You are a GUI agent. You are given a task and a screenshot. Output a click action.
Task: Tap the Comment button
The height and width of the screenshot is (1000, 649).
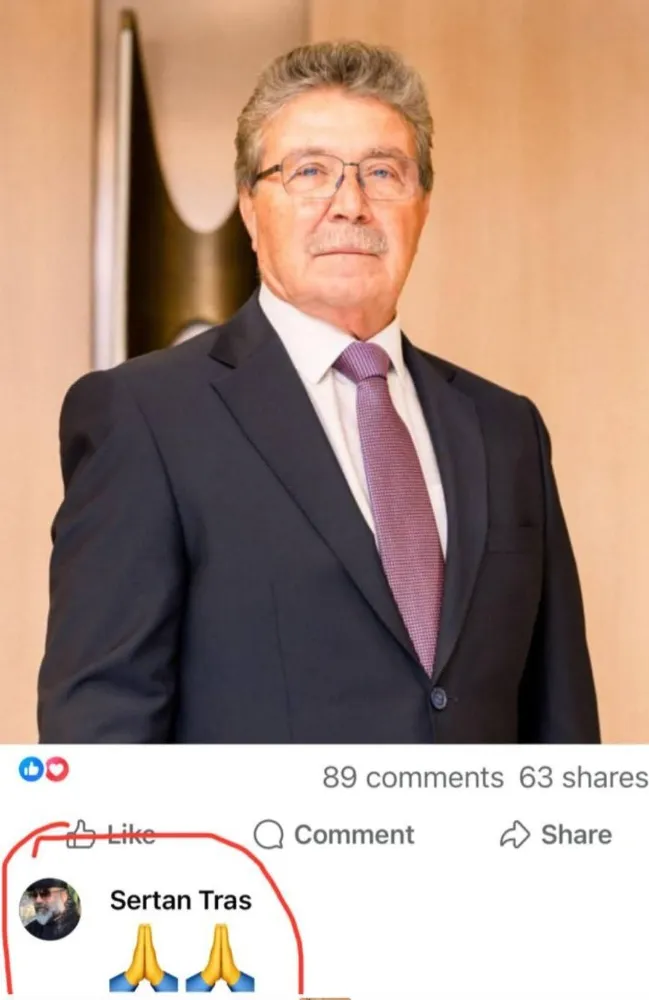pyautogui.click(x=334, y=835)
